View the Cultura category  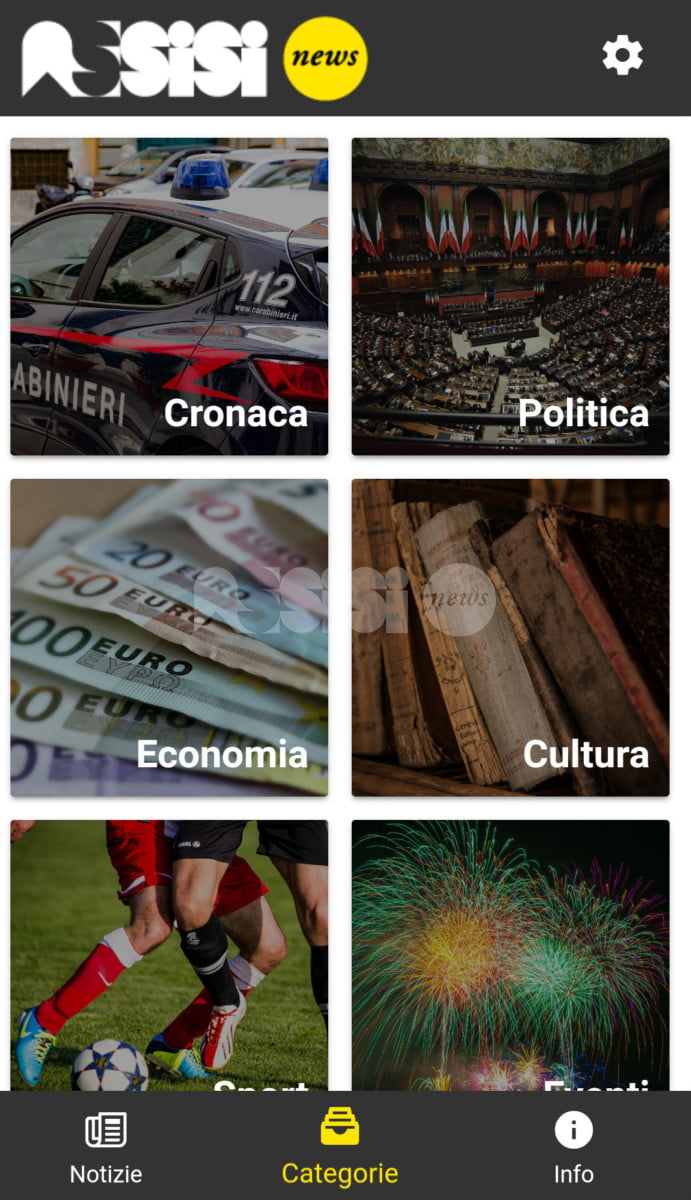coord(510,637)
